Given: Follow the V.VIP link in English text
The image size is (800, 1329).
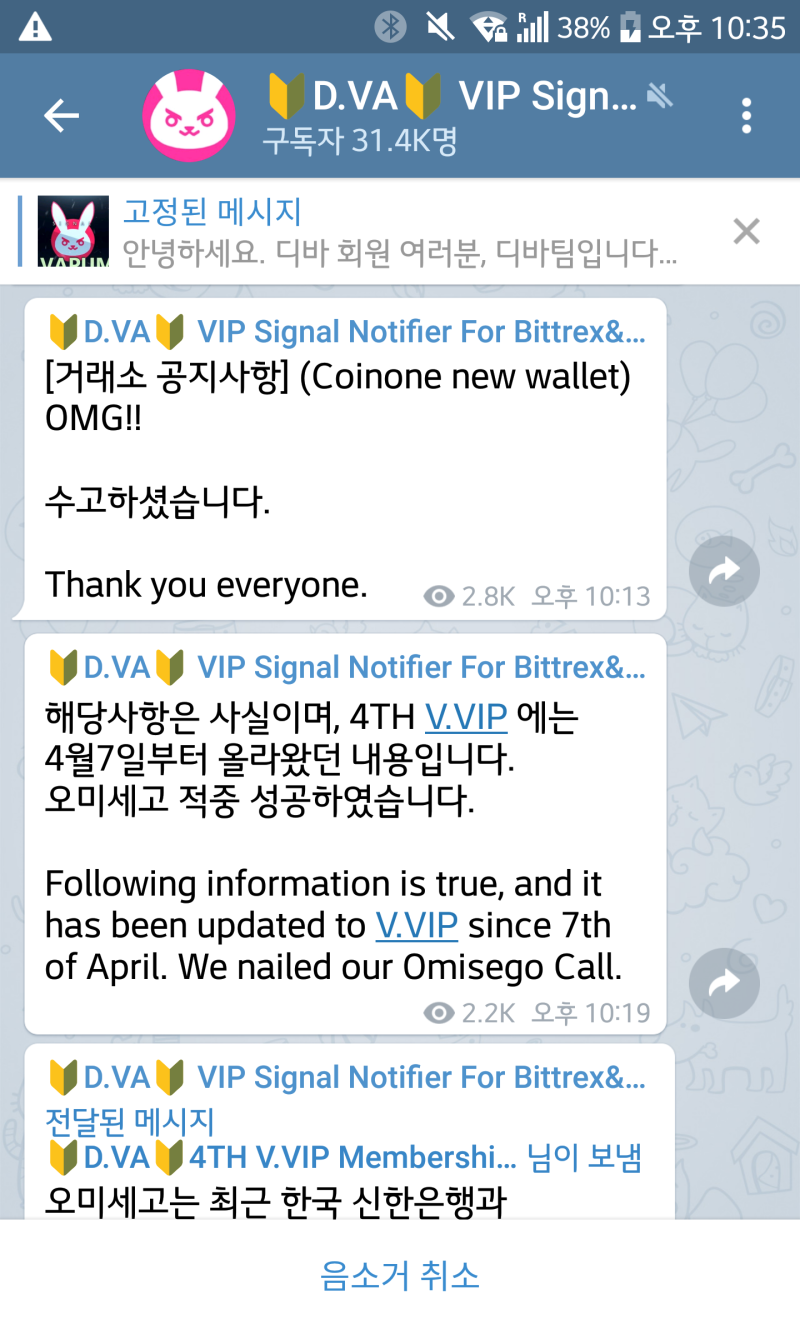Looking at the screenshot, I should (x=416, y=926).
